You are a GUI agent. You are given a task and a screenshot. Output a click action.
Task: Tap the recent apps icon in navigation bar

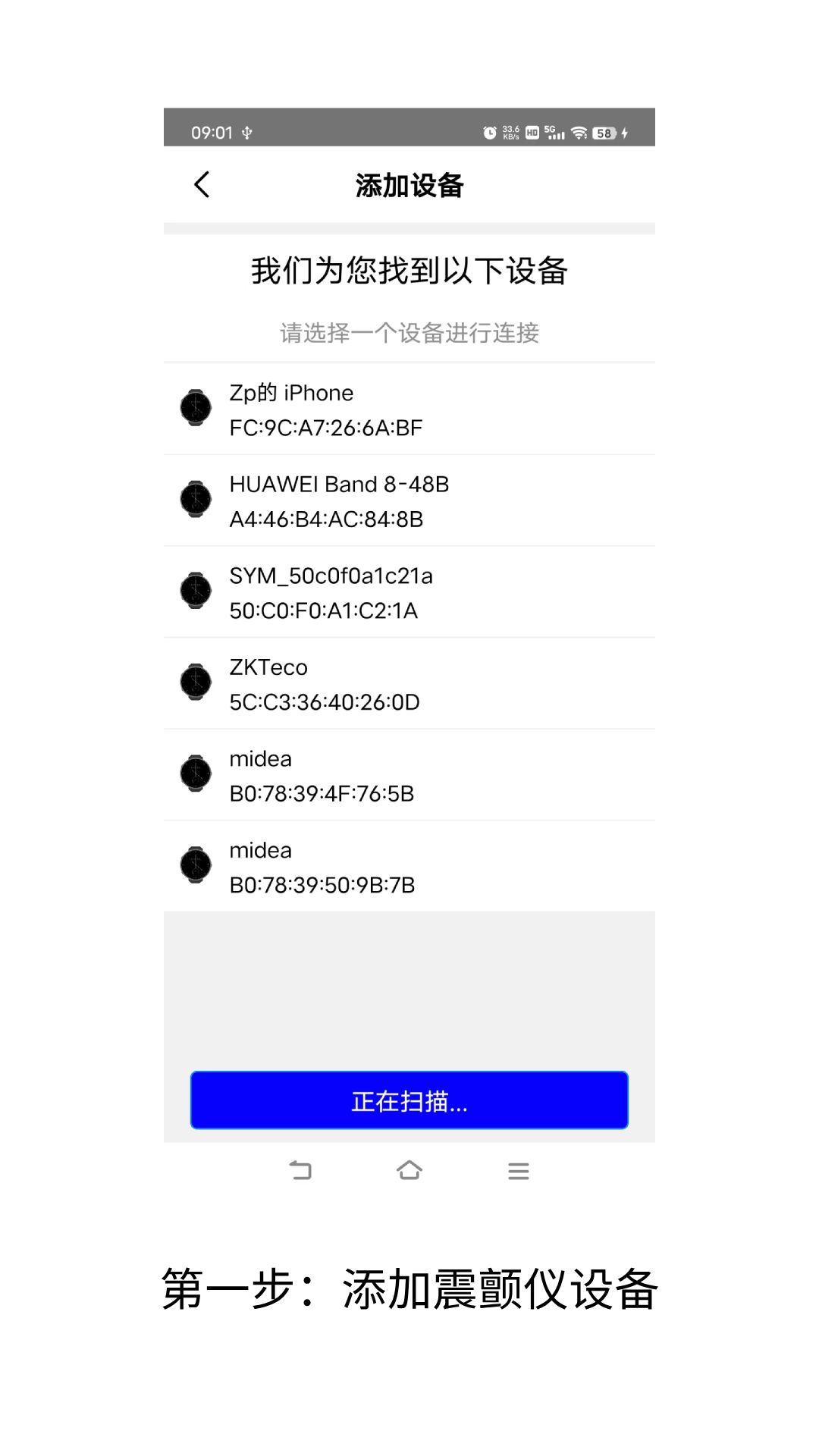click(519, 1170)
